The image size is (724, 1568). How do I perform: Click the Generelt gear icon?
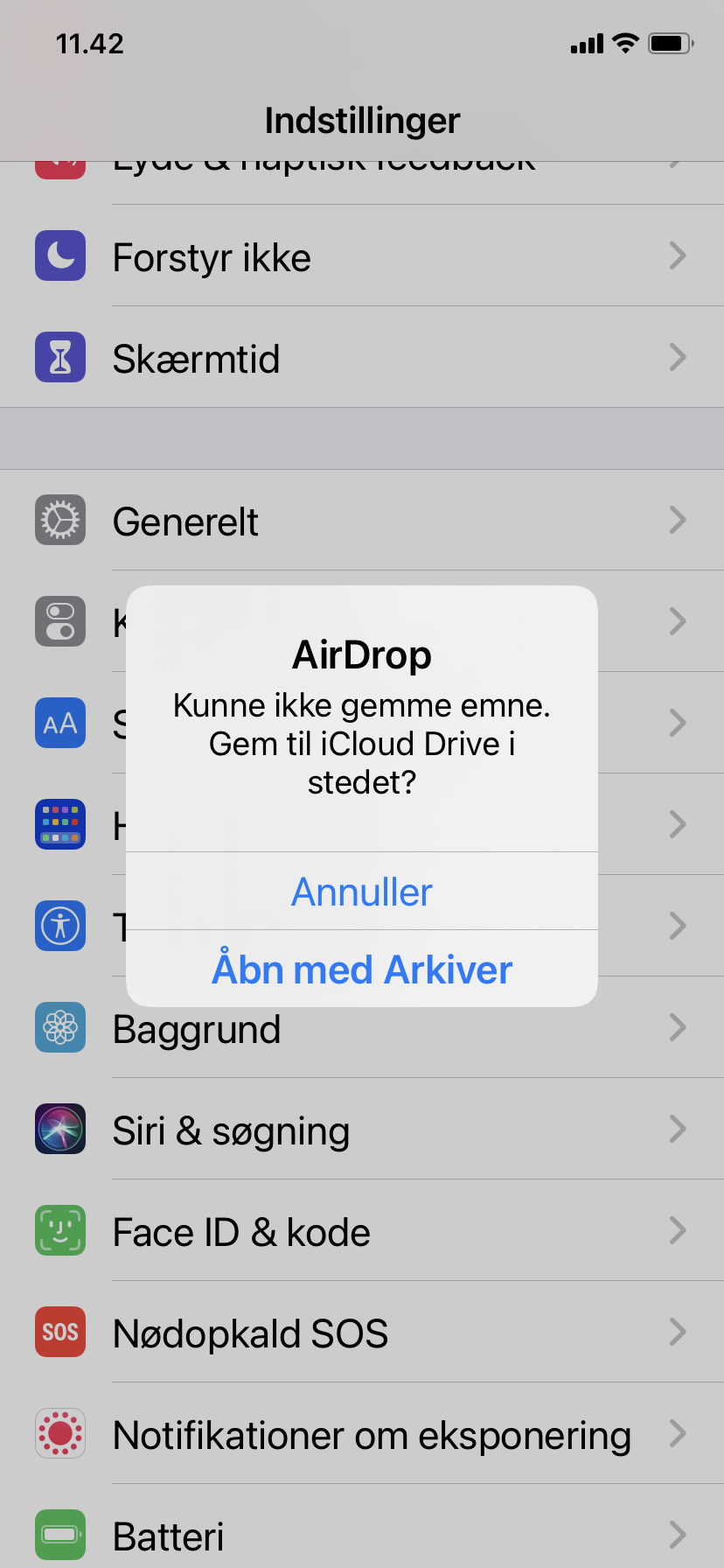pyautogui.click(x=59, y=520)
